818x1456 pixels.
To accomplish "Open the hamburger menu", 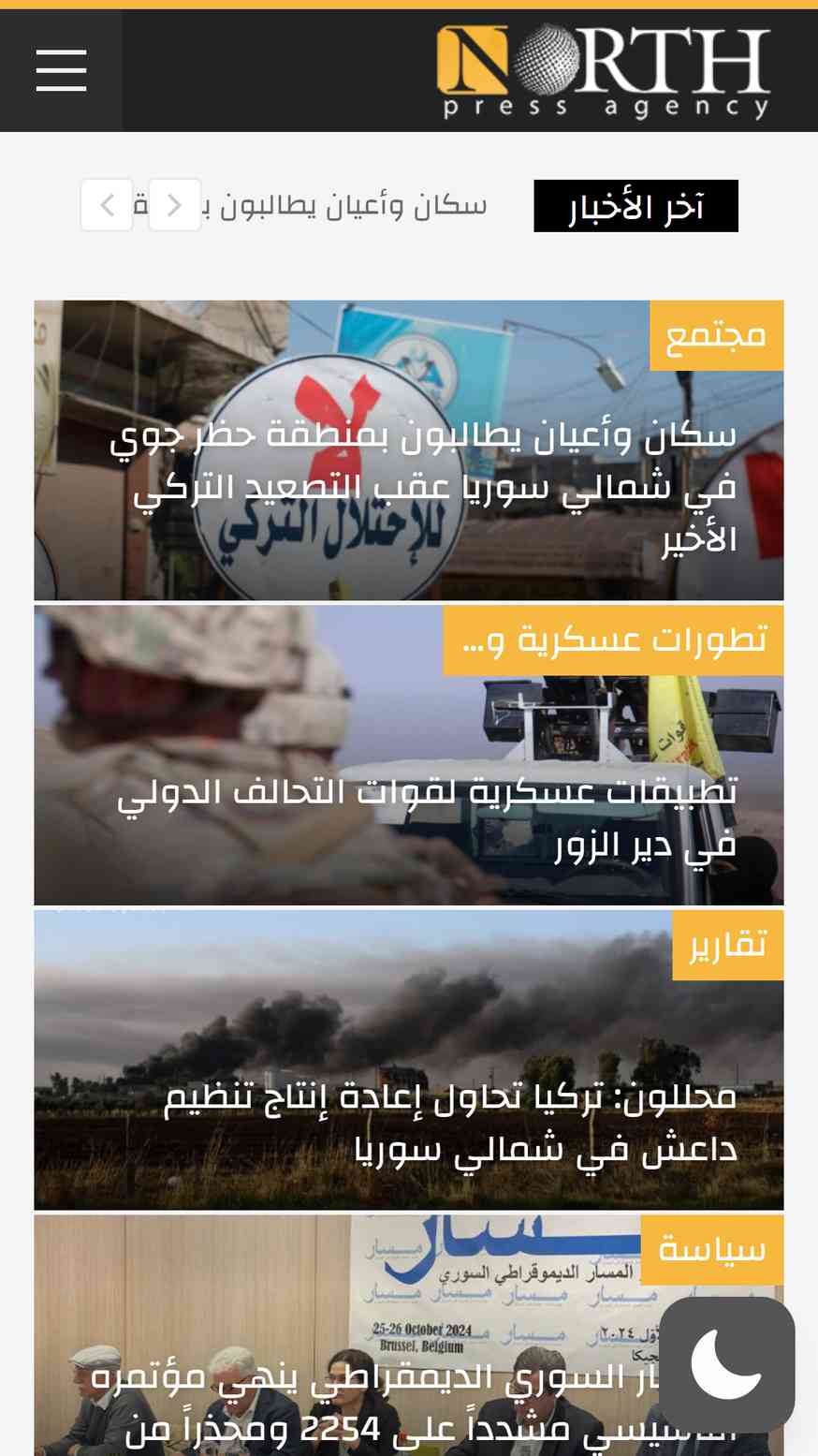I will [61, 70].
